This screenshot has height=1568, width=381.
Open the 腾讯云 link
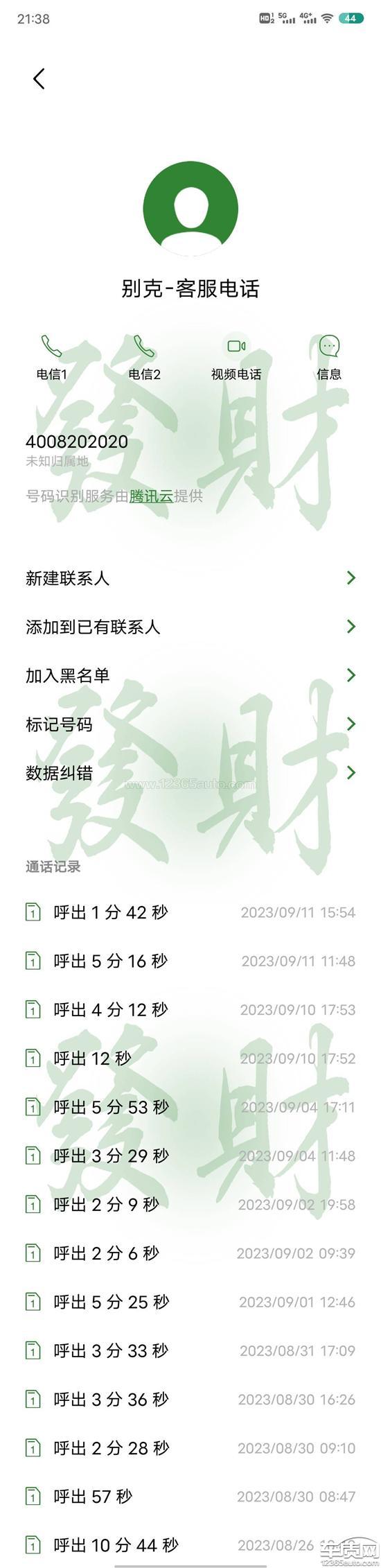point(151,496)
